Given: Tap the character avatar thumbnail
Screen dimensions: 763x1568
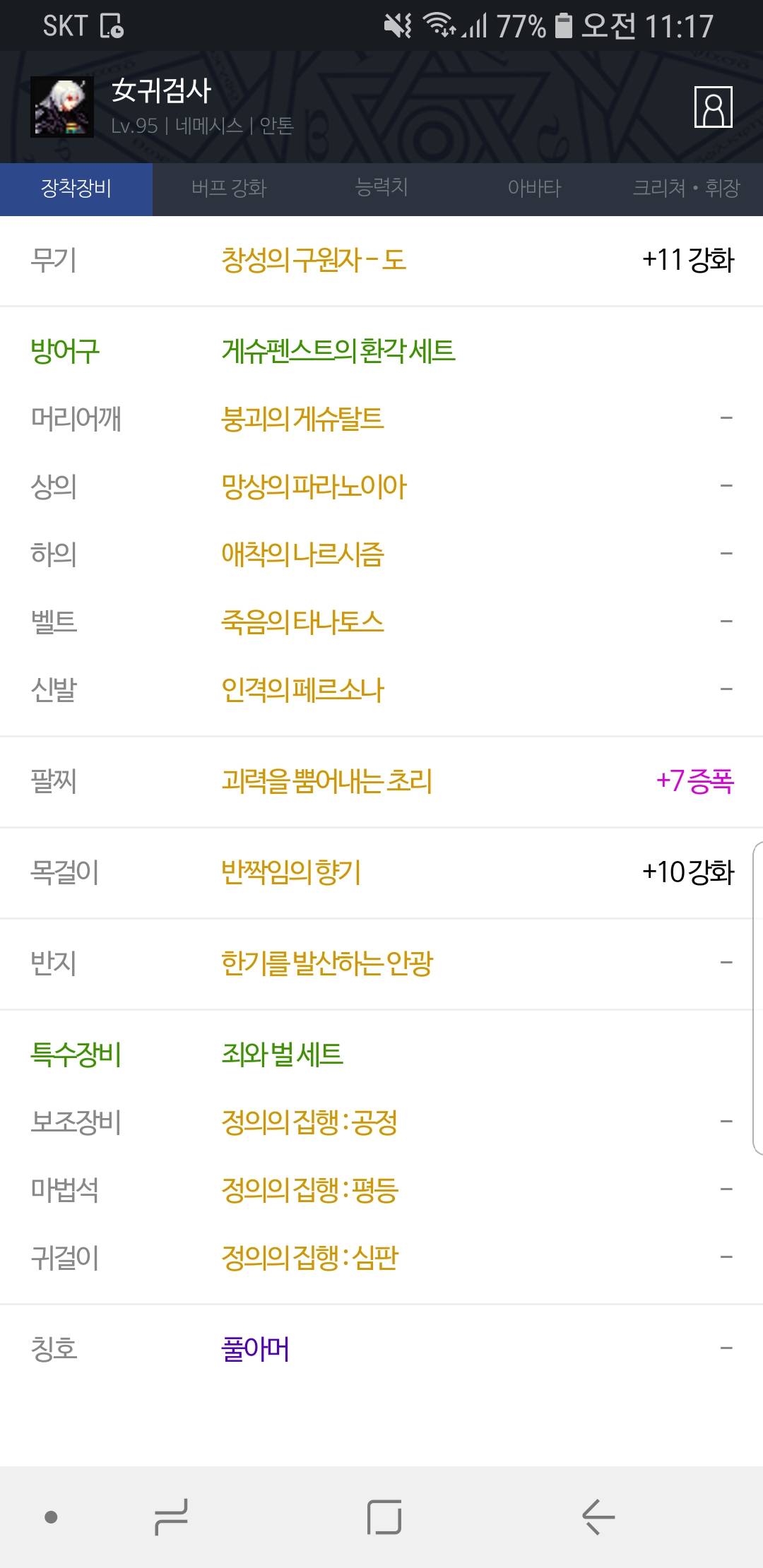Looking at the screenshot, I should click(x=62, y=107).
